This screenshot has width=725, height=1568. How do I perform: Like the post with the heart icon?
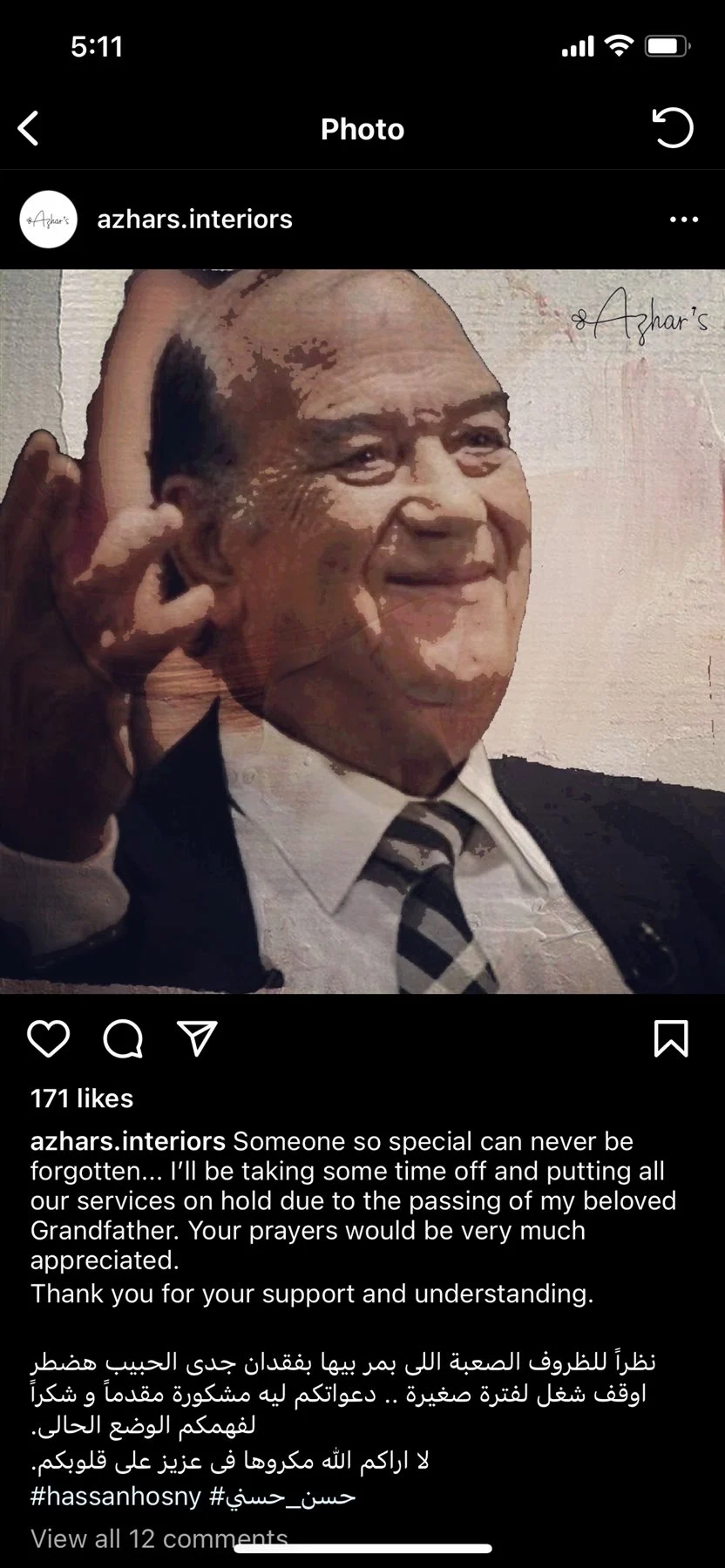pos(48,1038)
